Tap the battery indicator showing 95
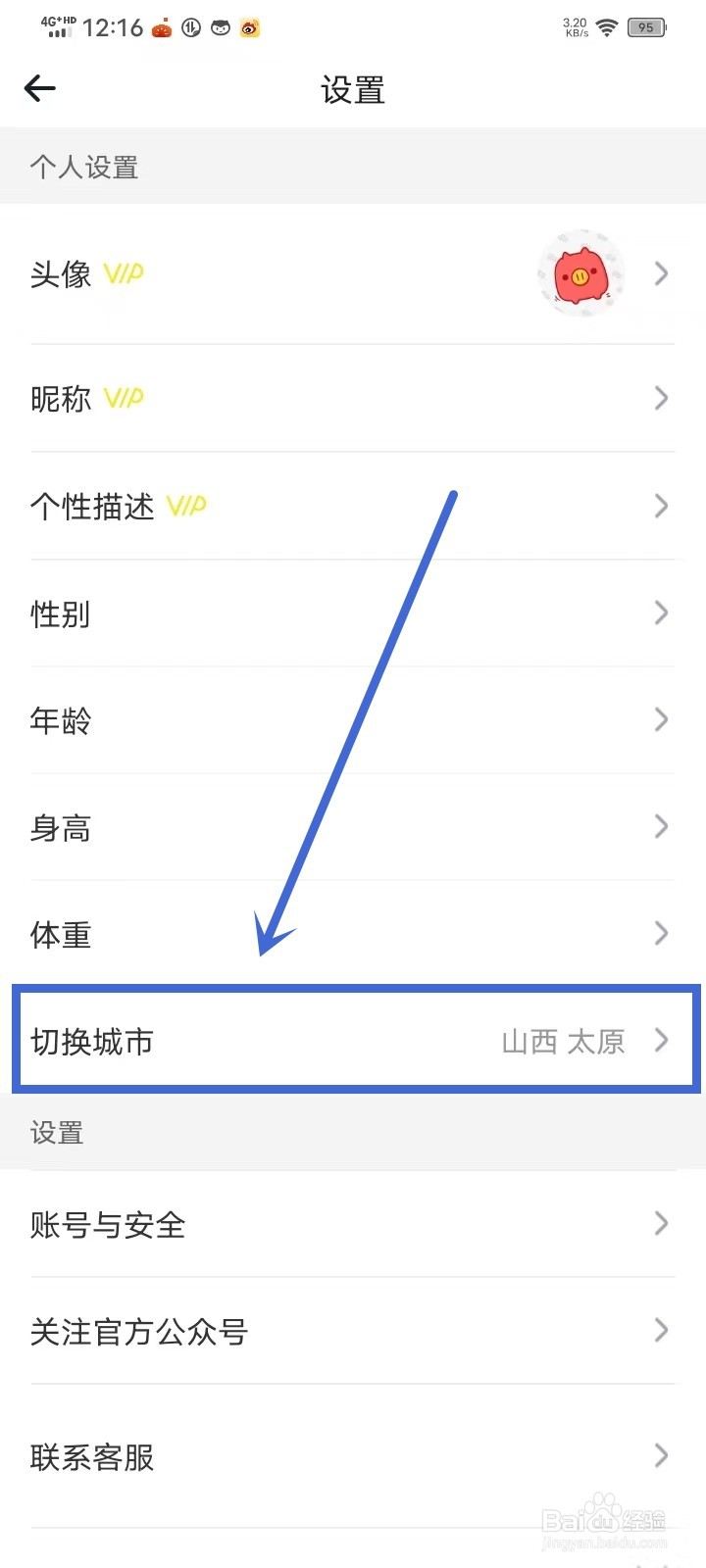This screenshot has height=1568, width=706. [x=645, y=27]
